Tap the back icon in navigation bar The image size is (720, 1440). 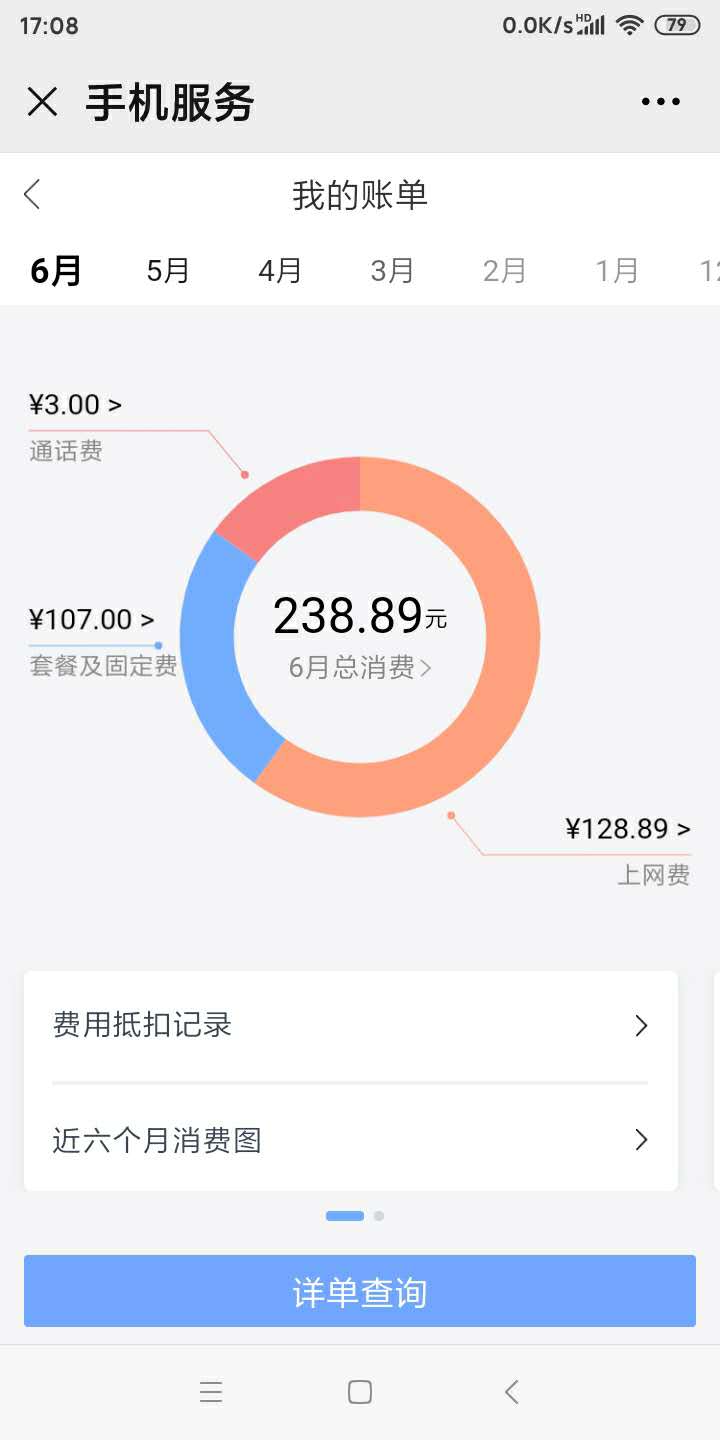(511, 1391)
